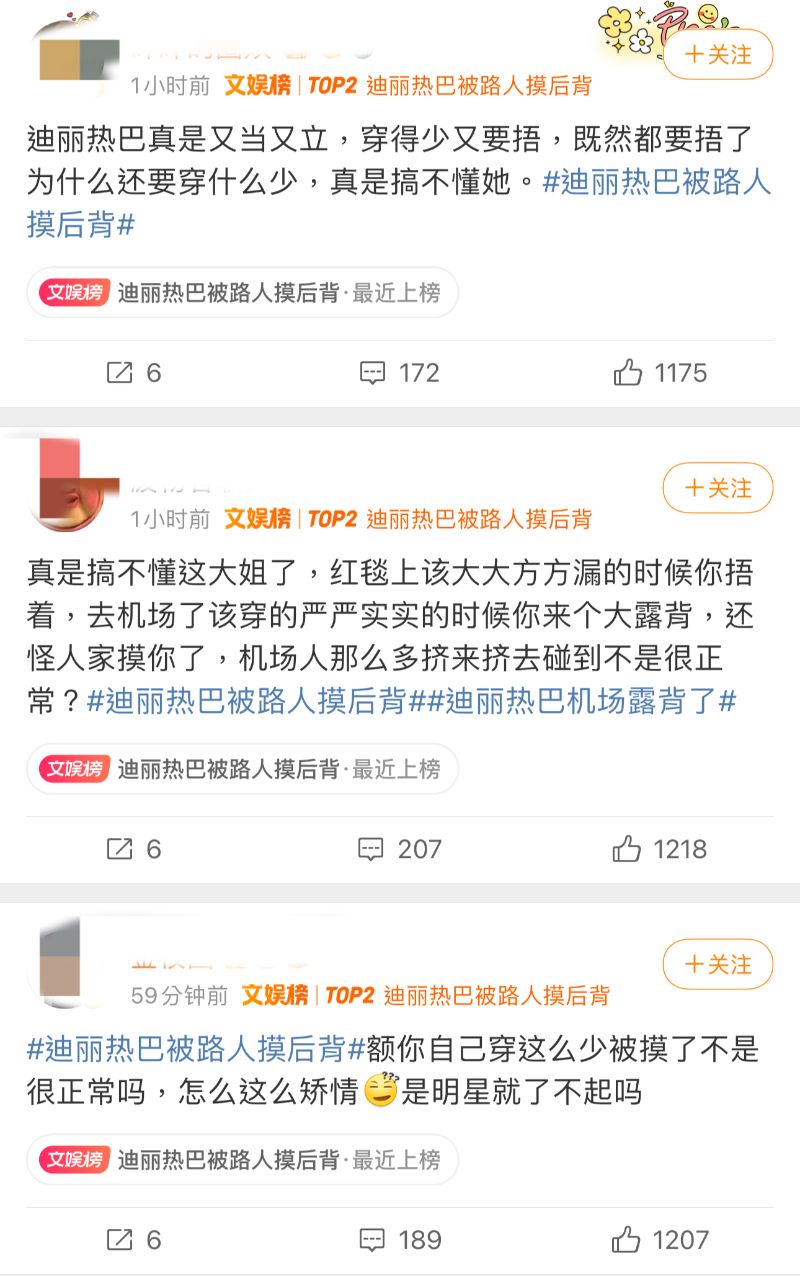Open the 文娱榜 topic chip under the third post

click(242, 1160)
